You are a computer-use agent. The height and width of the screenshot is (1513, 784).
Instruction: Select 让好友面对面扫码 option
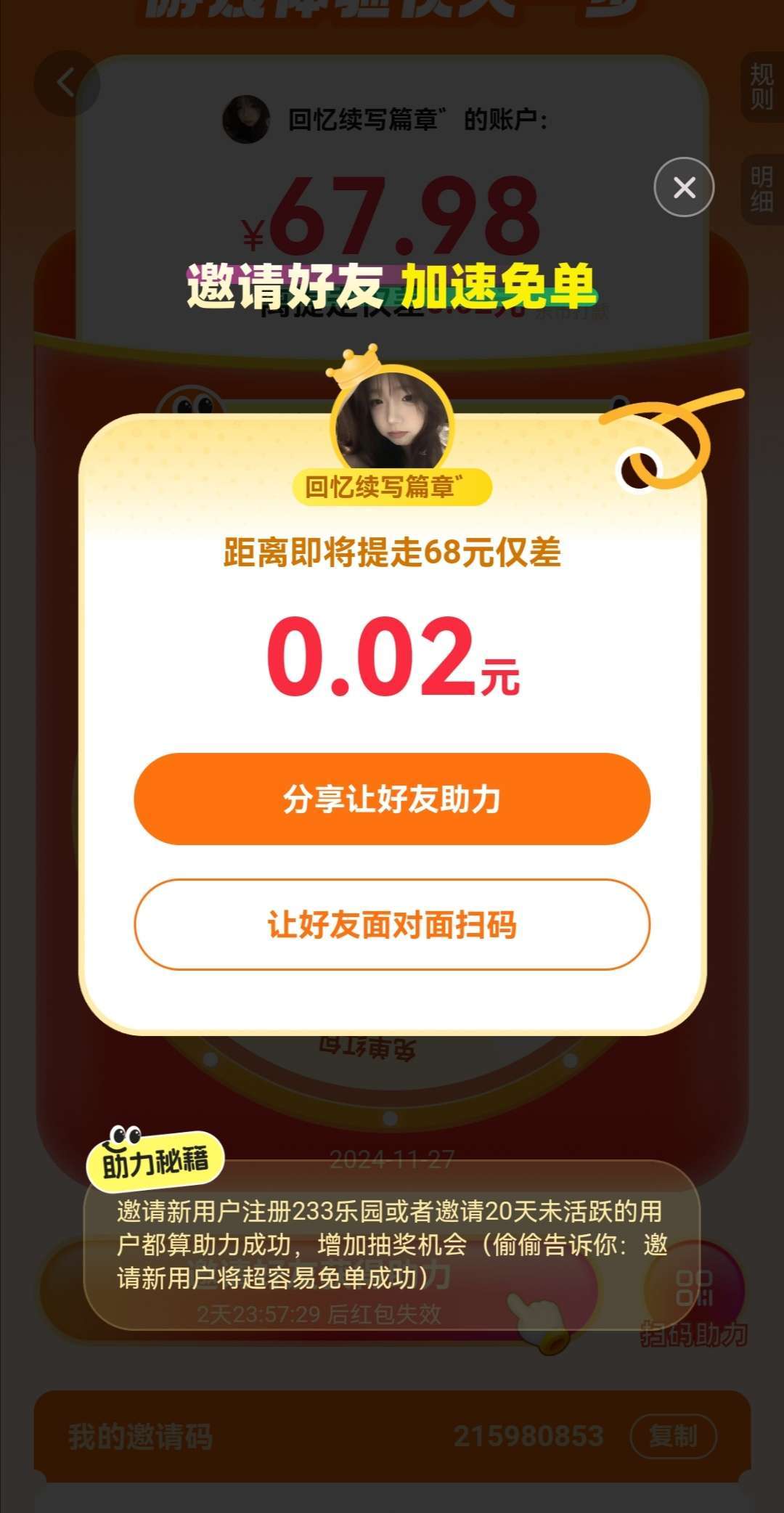pyautogui.click(x=392, y=924)
